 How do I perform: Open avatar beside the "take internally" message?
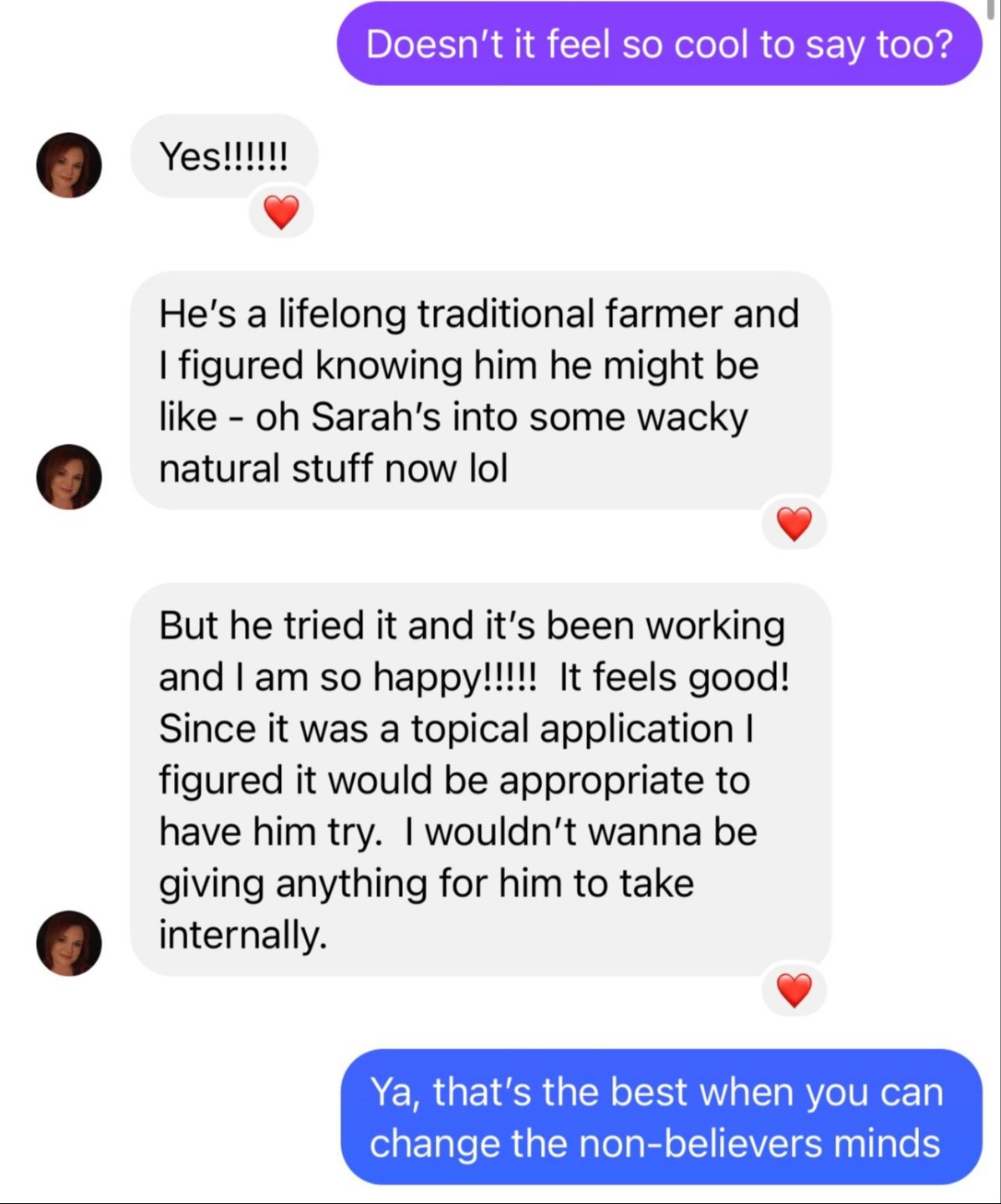69,943
